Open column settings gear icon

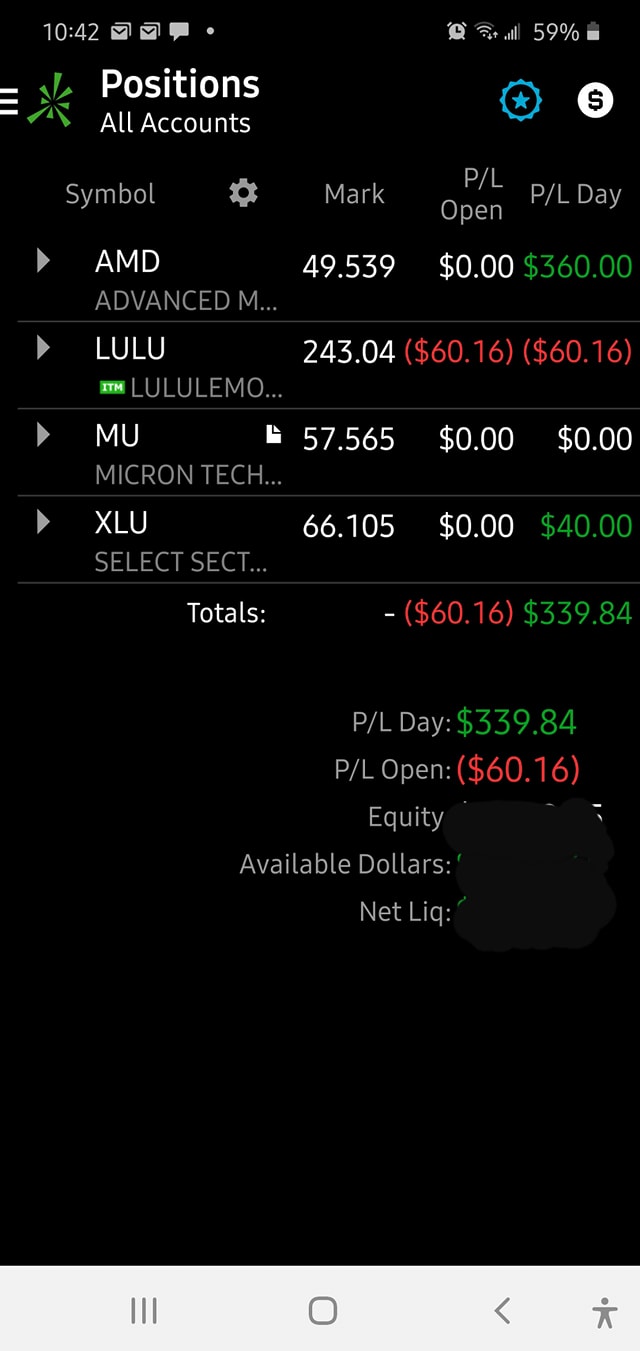[x=243, y=193]
